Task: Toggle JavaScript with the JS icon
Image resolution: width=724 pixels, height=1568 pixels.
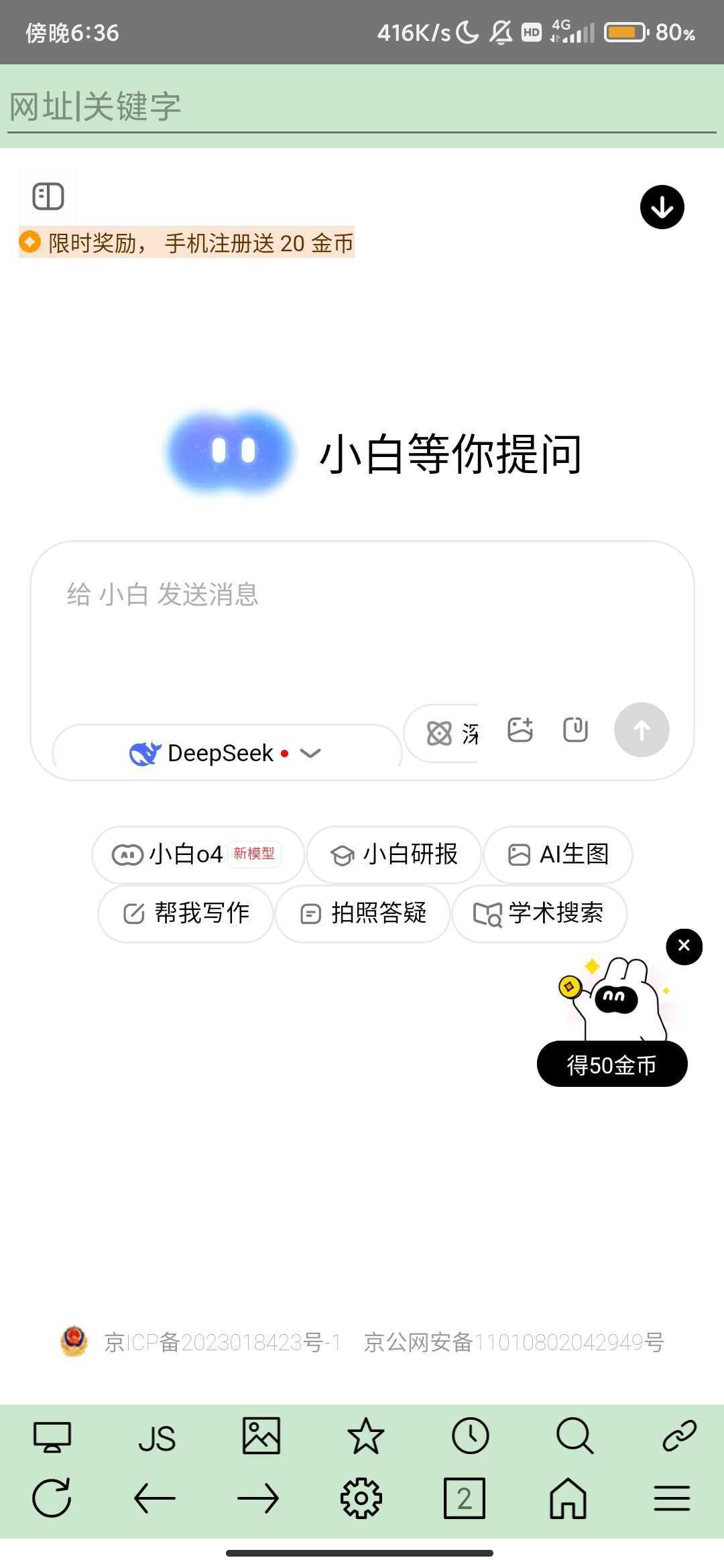Action: (156, 1436)
